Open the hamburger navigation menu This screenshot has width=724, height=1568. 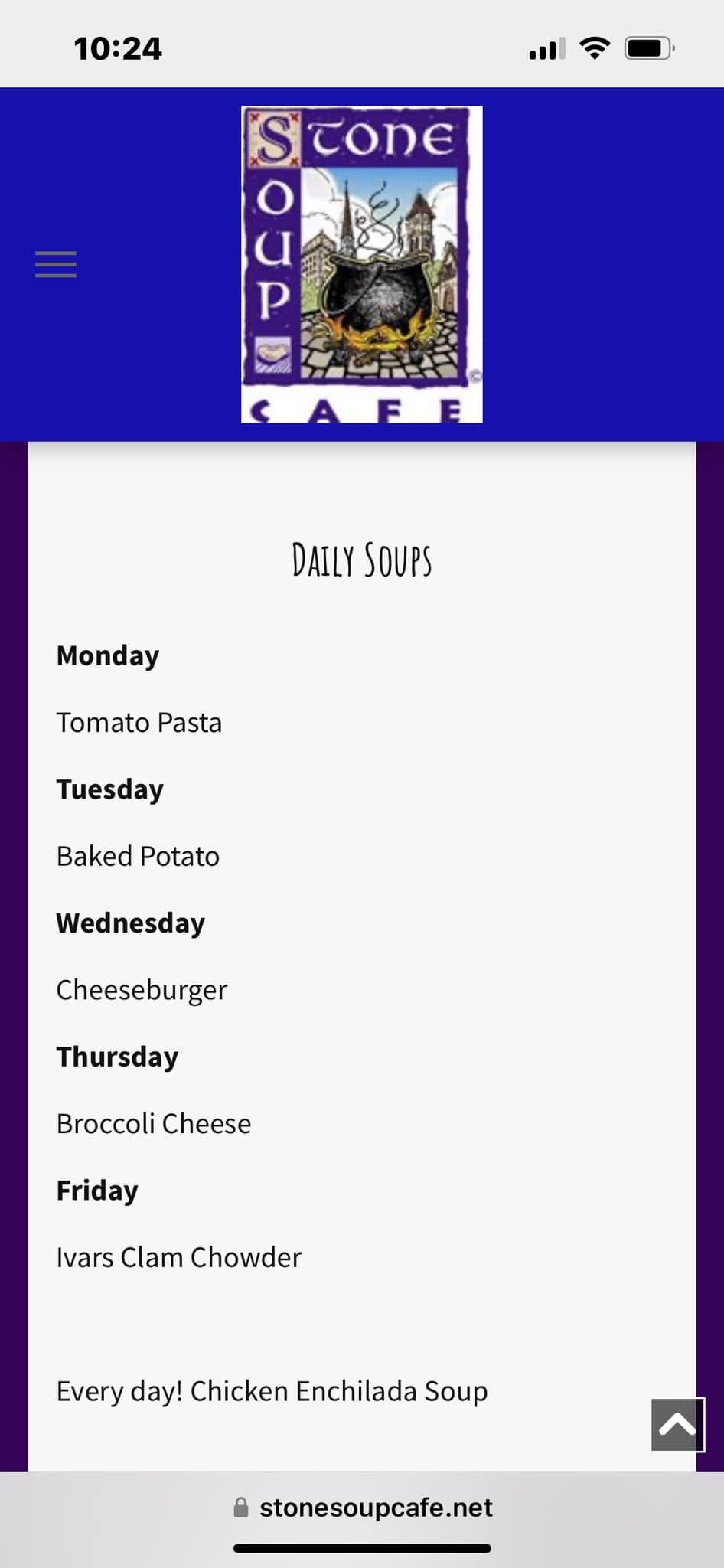(x=56, y=264)
